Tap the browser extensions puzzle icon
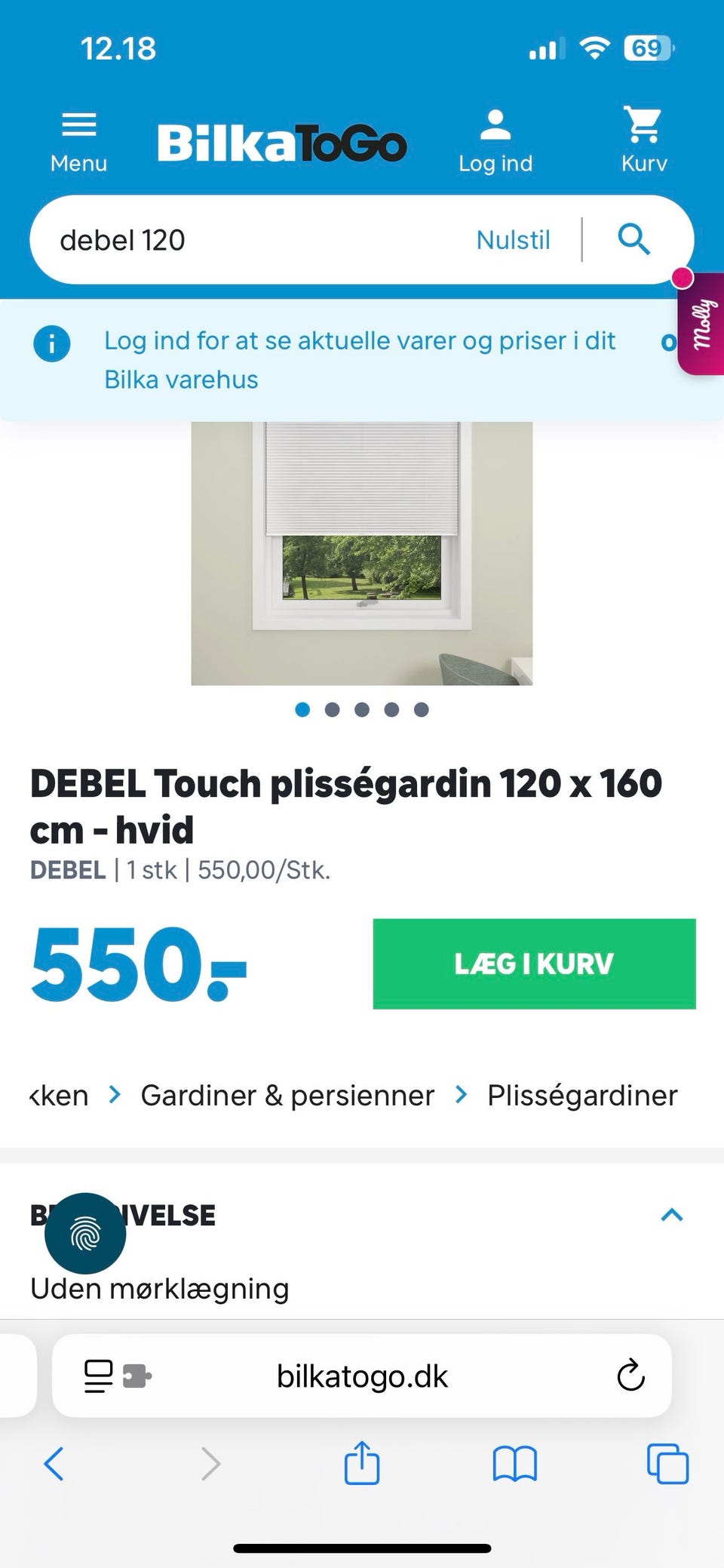Screen dimensions: 724x1568 coord(138,1376)
